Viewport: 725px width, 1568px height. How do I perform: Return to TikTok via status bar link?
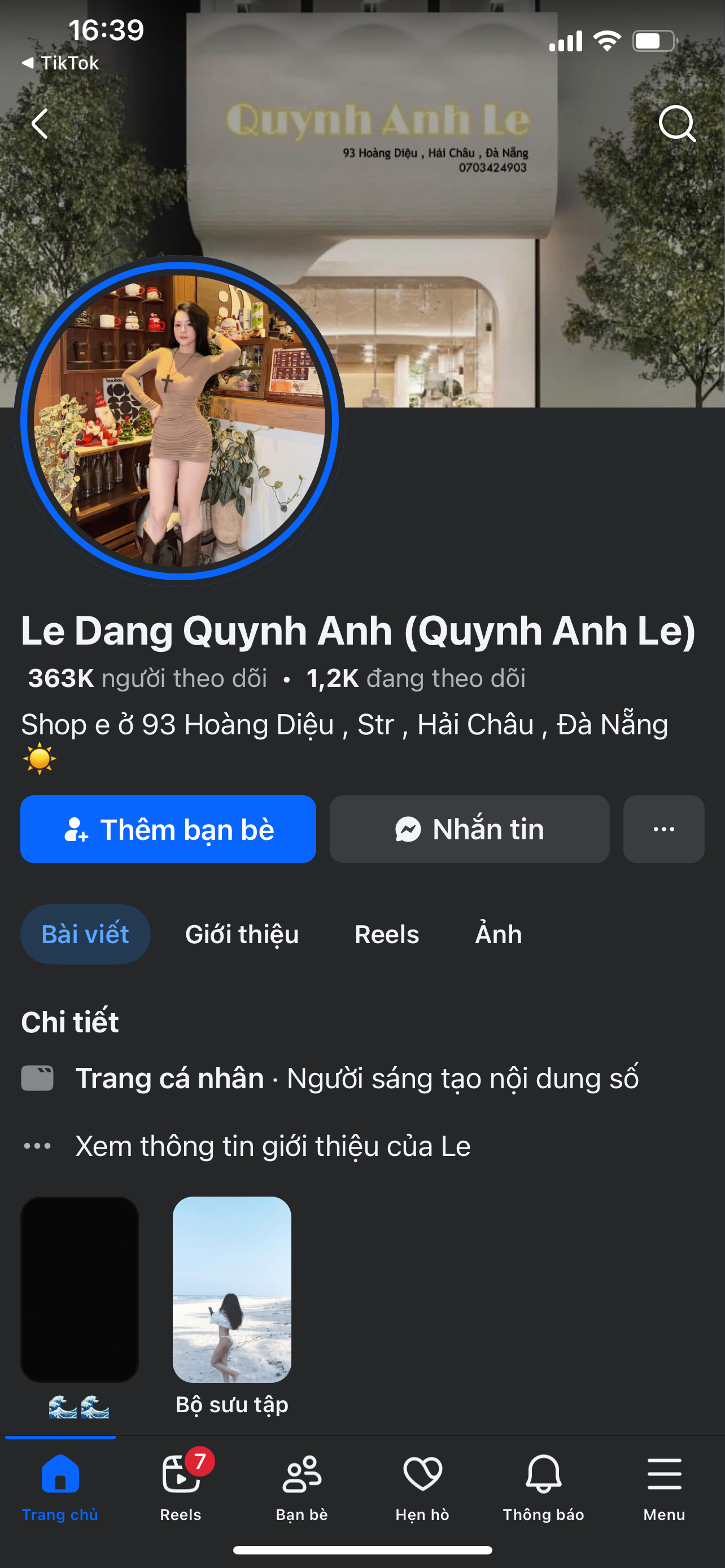(61, 63)
